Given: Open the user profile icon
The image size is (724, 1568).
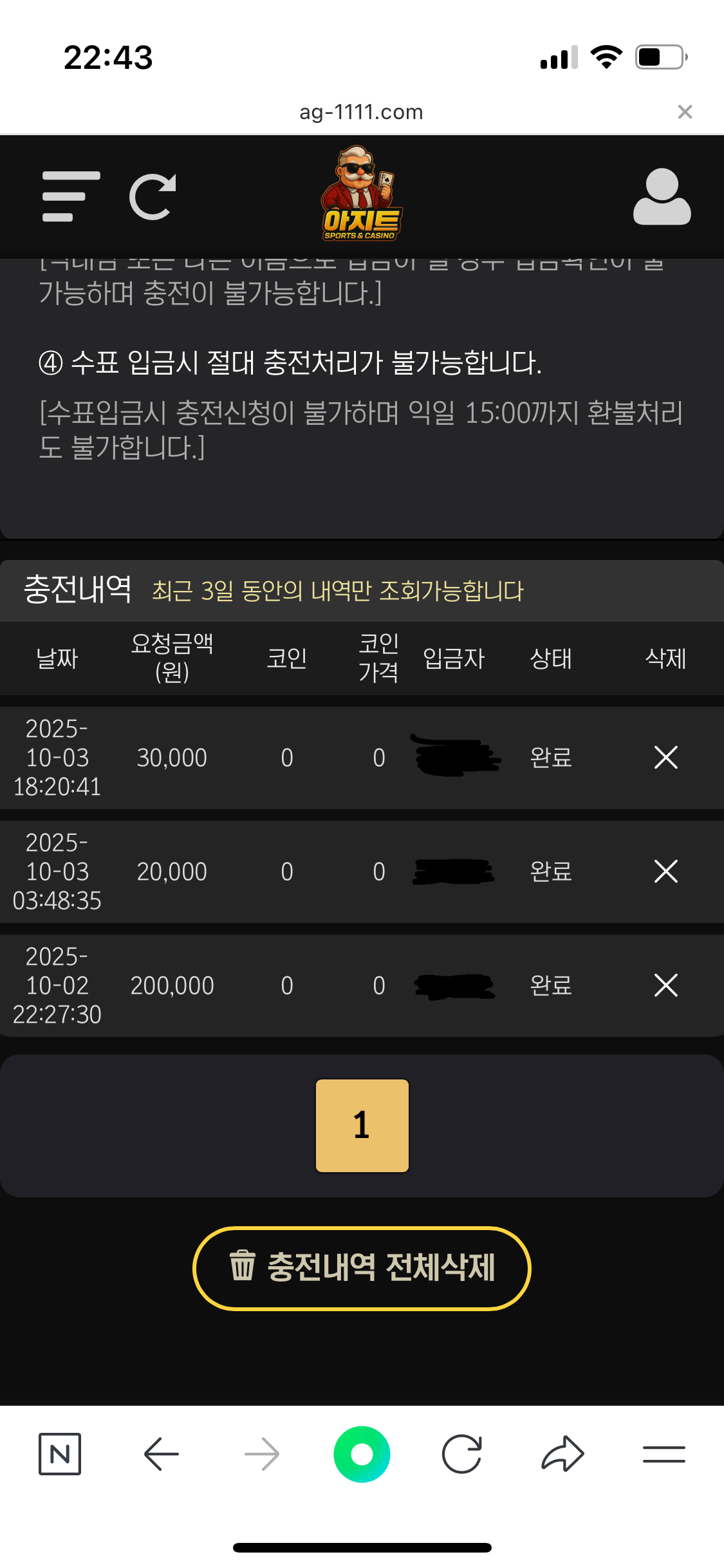Looking at the screenshot, I should [x=662, y=196].
